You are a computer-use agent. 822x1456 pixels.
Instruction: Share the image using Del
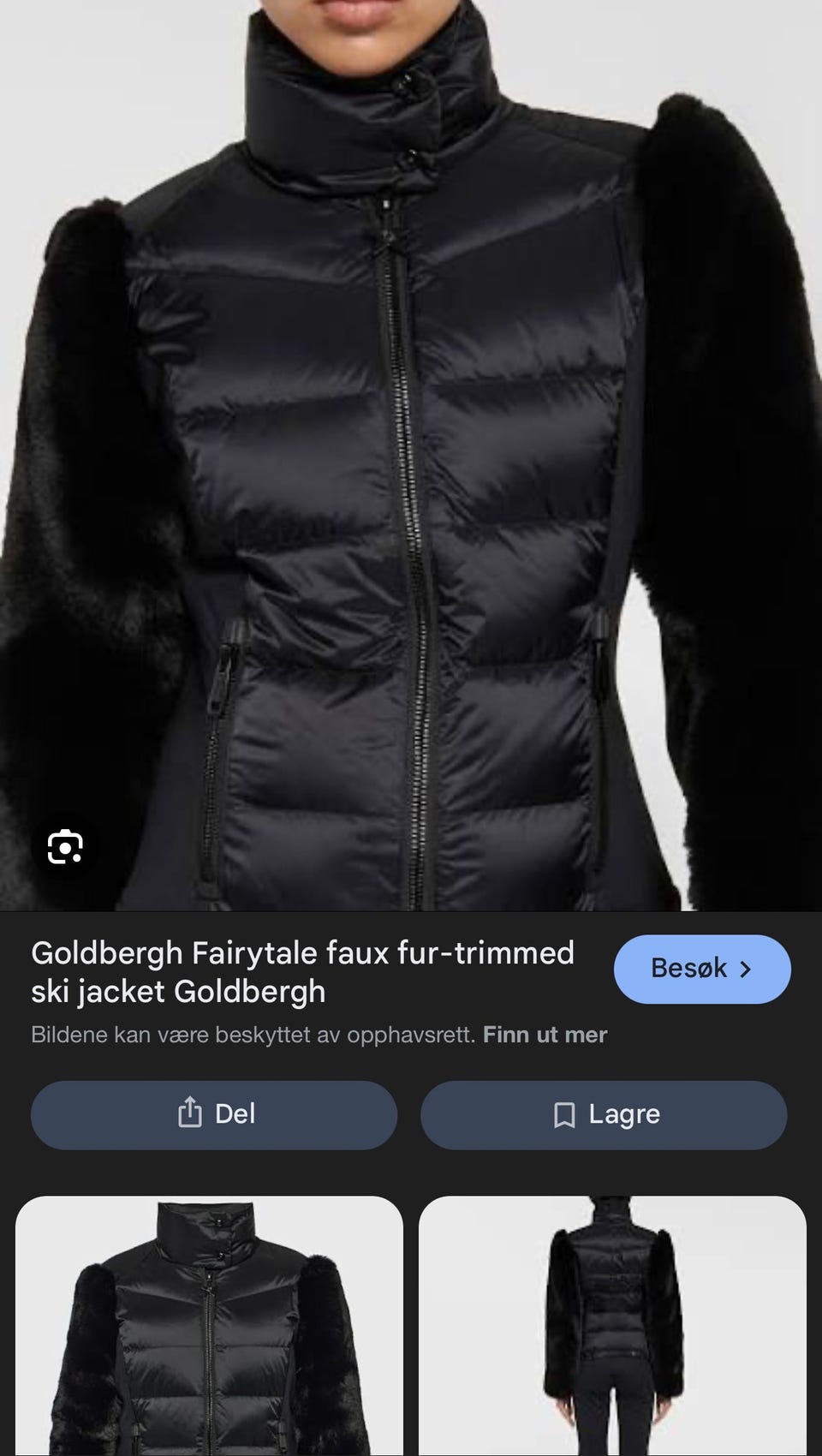(x=213, y=1114)
